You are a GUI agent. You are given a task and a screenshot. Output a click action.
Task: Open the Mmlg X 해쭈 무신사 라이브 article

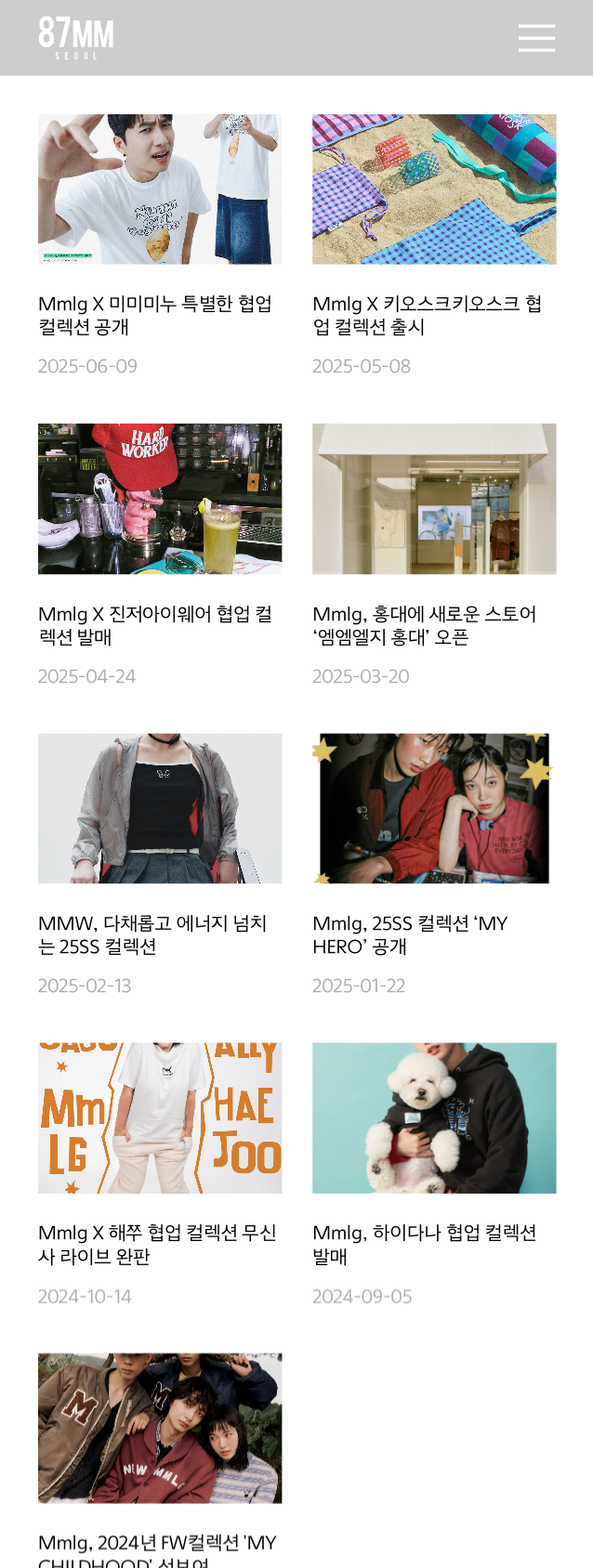pyautogui.click(x=157, y=1244)
